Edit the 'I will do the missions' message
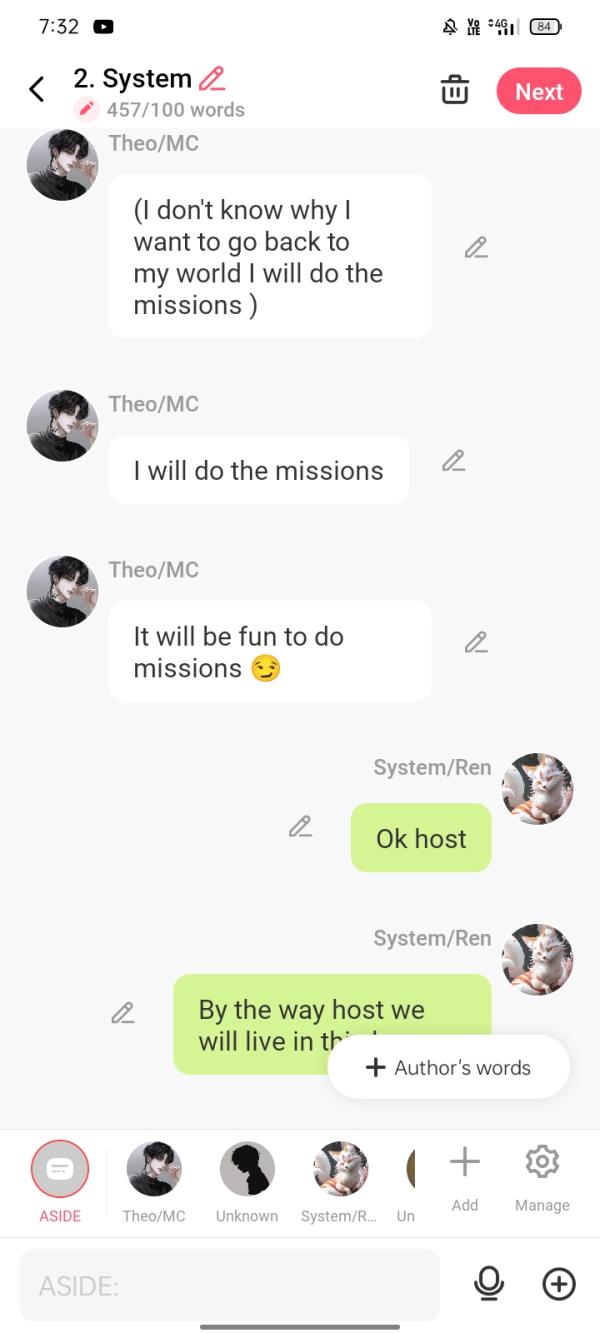Viewport: 600px width, 1333px height. 453,461
